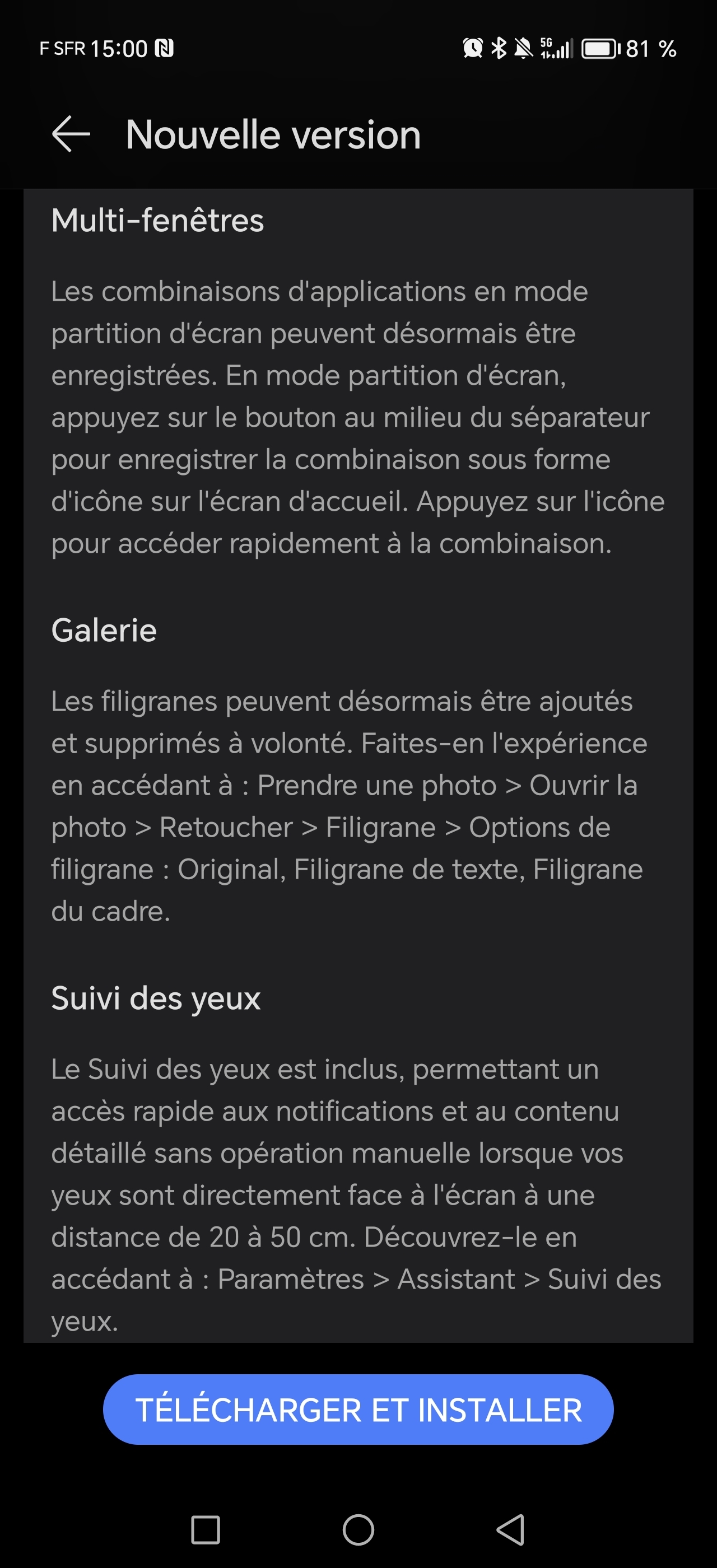The image size is (717, 1568).
Task: Tap Télécharger et installer button
Action: (358, 1409)
